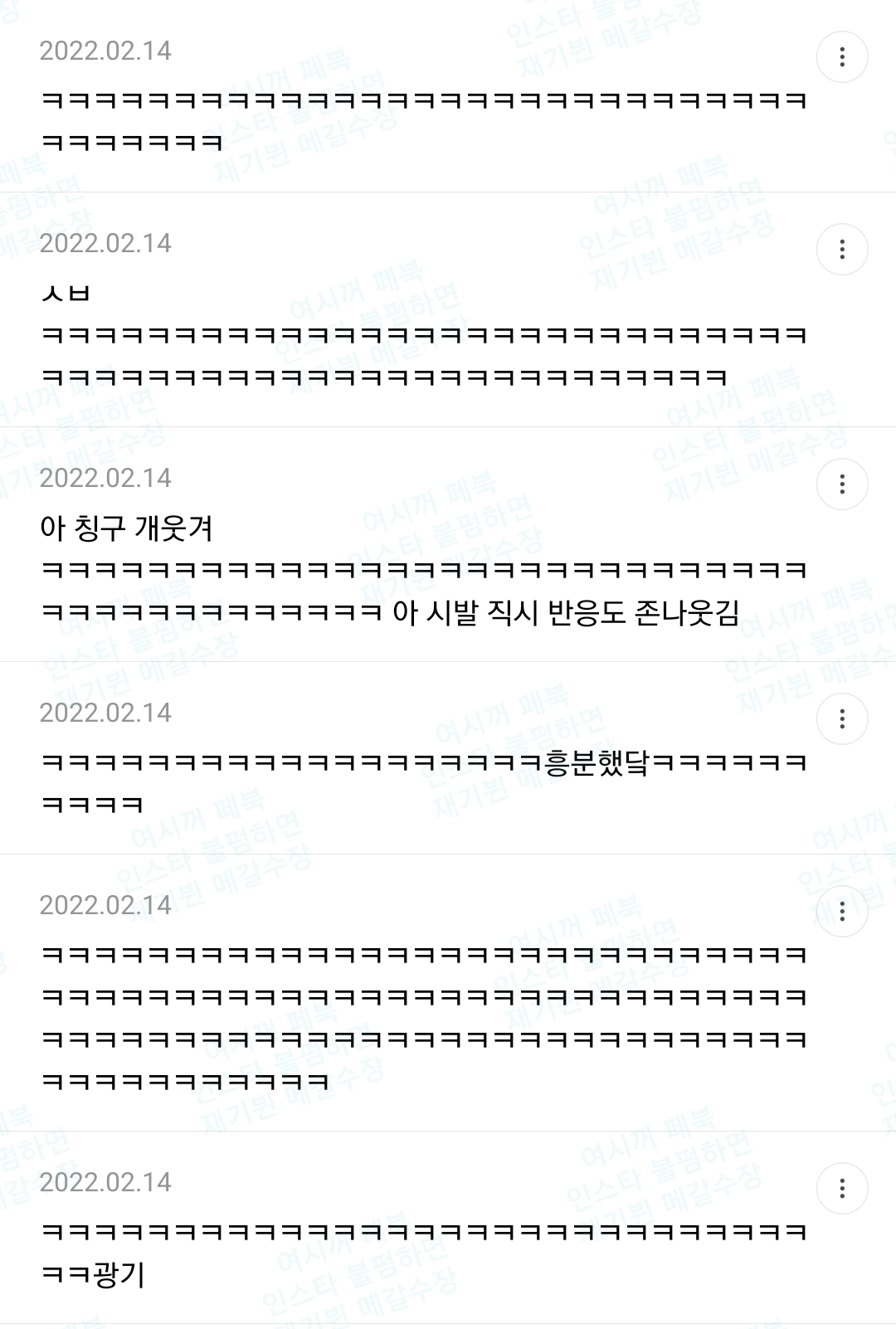Open the options menu for the "ㅅㅂ" comment
The image size is (896, 1329).
click(x=842, y=249)
